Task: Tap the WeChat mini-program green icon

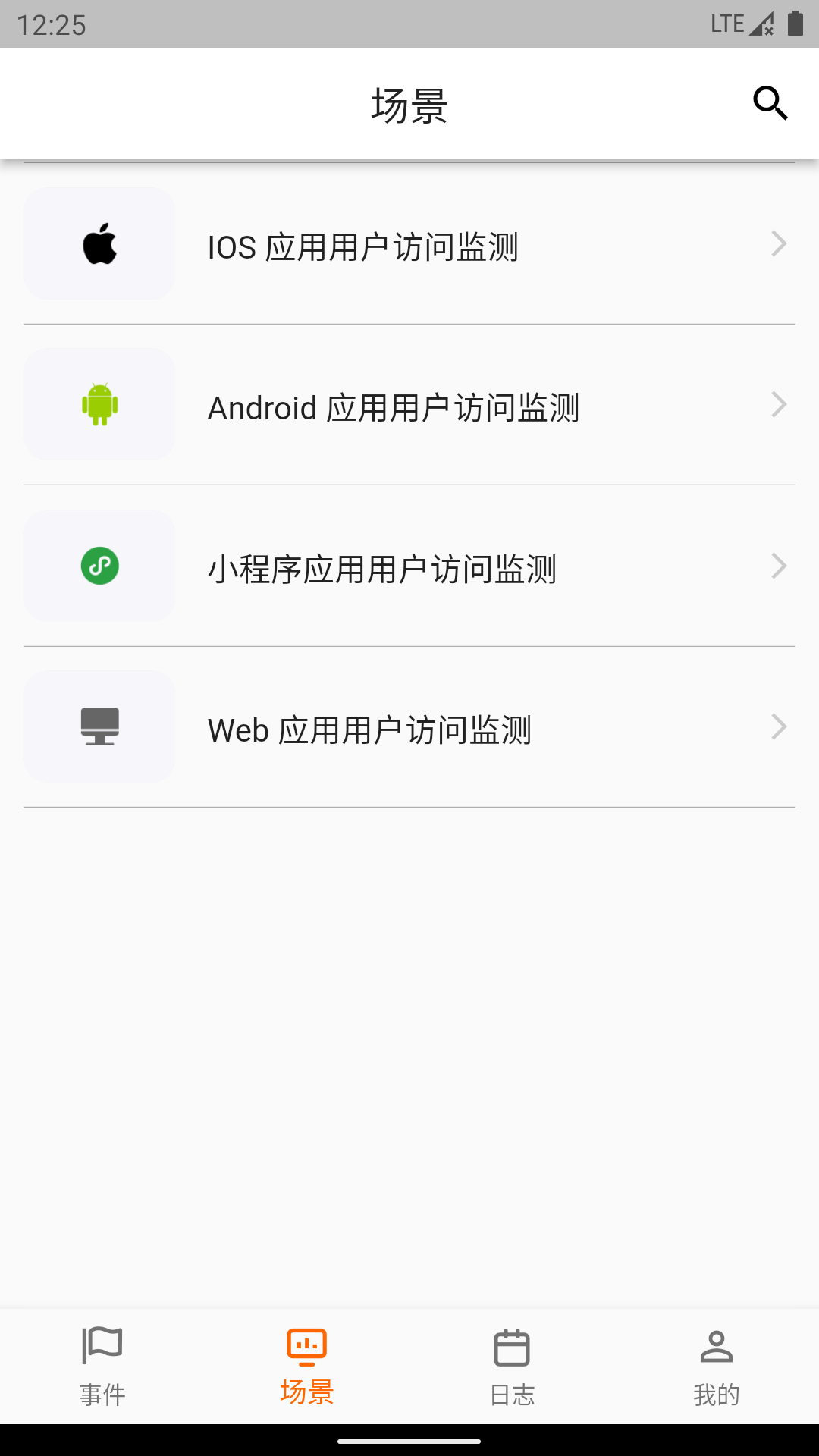Action: [x=99, y=565]
